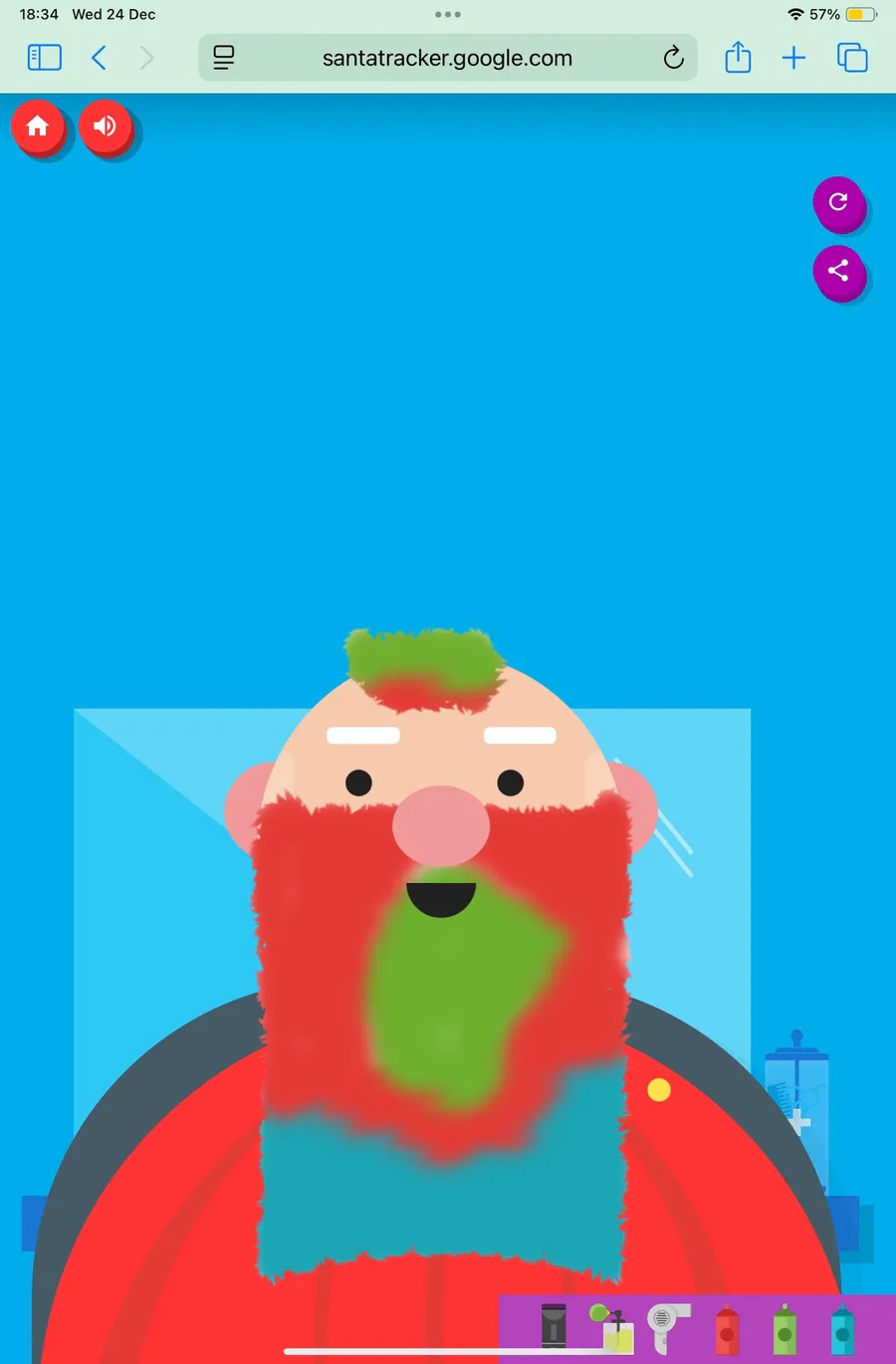This screenshot has width=896, height=1364.
Task: Go back to the previous page
Action: (x=99, y=58)
